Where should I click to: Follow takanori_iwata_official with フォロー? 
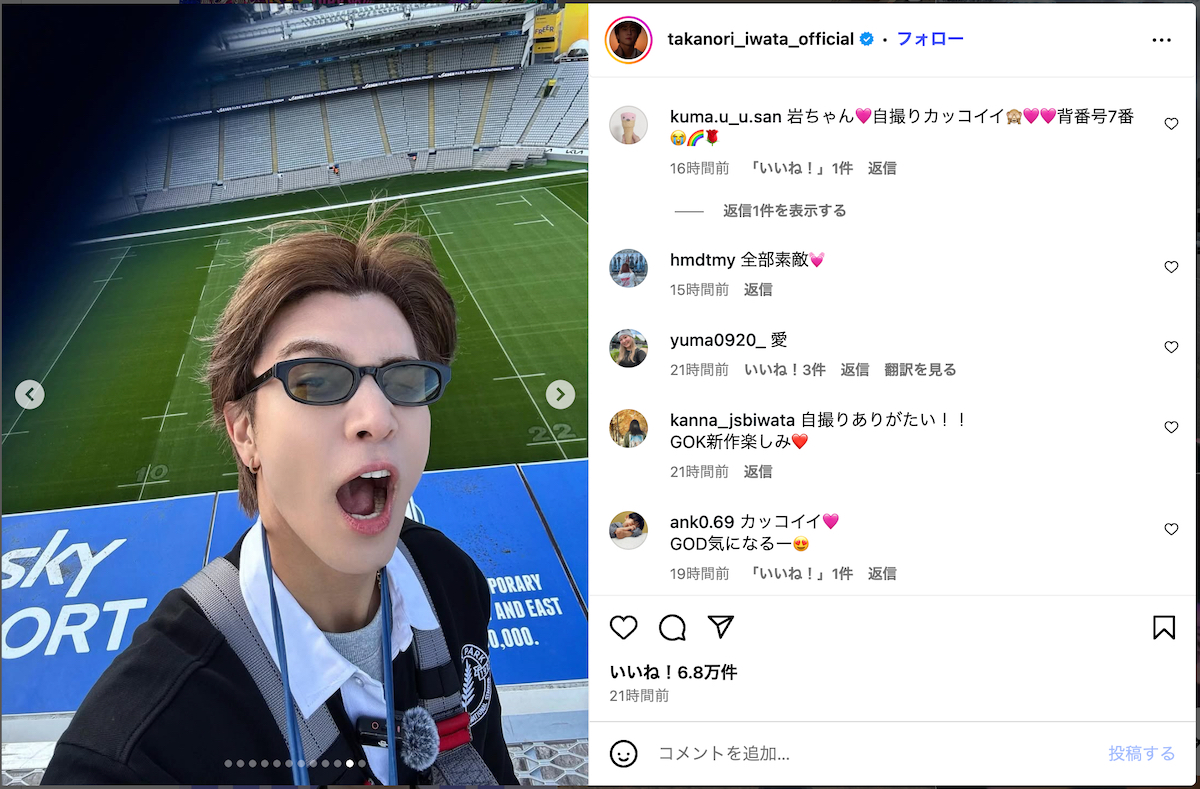[x=929, y=39]
